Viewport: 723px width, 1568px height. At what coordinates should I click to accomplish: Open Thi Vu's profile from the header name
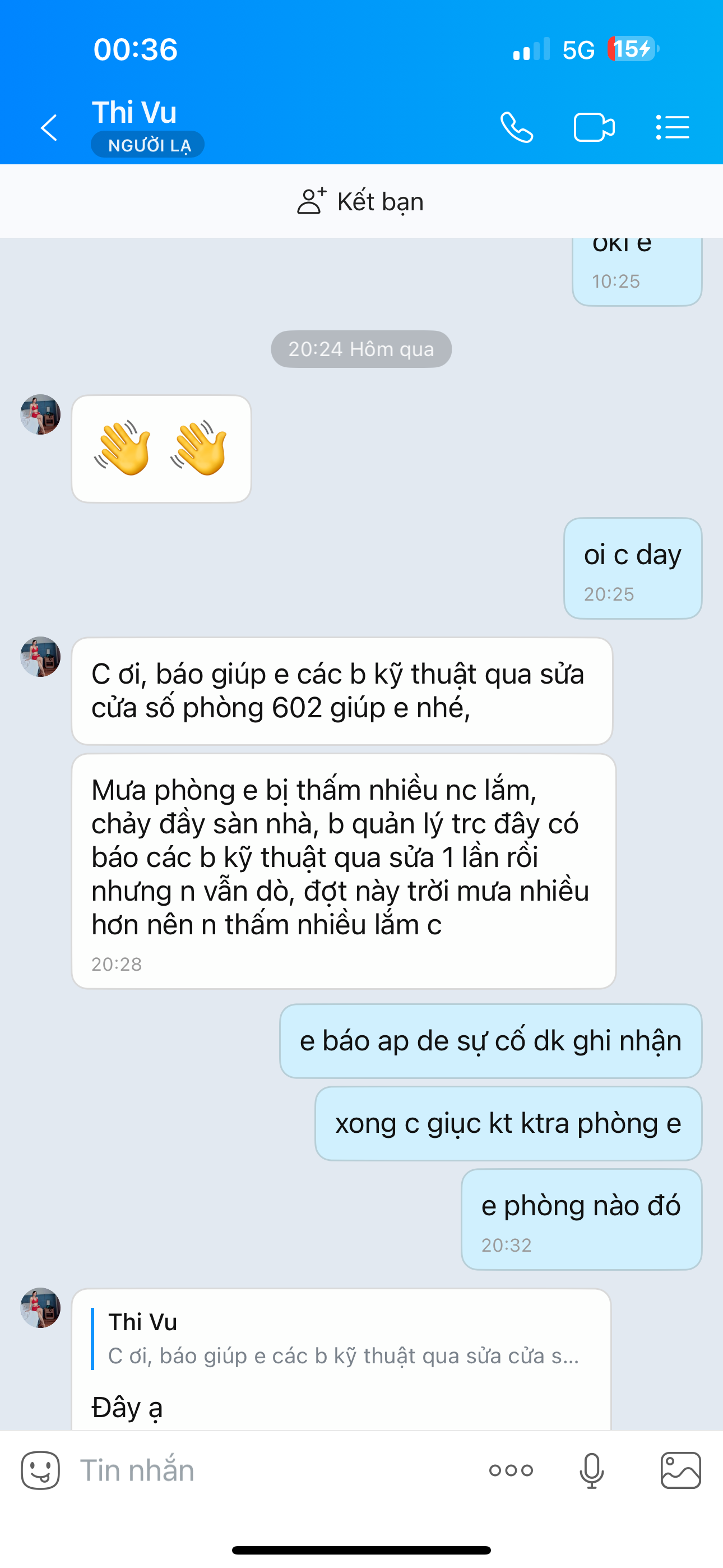[x=135, y=113]
